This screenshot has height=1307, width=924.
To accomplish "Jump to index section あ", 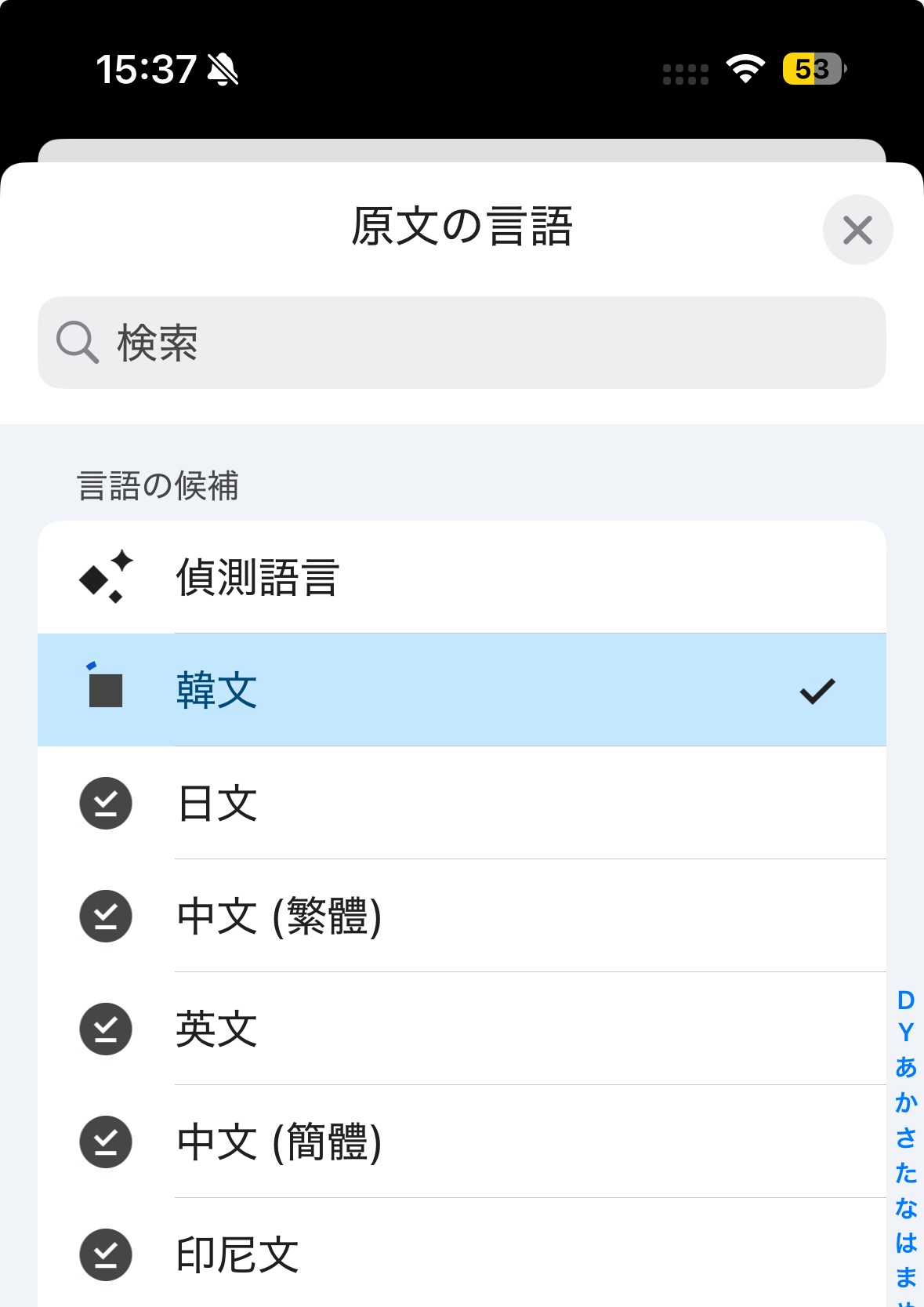I will click(x=906, y=1067).
